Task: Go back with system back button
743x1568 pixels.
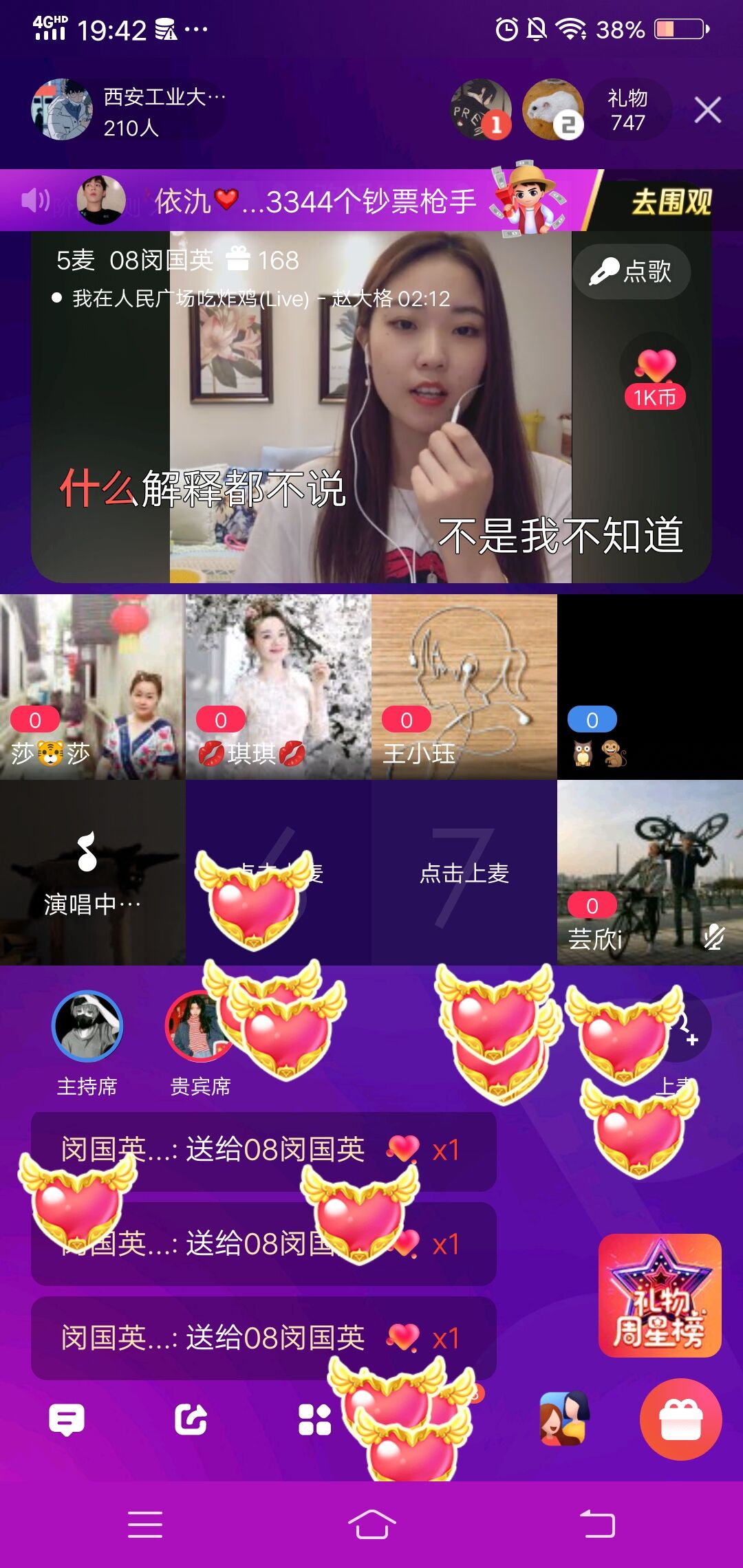Action: point(596,1524)
